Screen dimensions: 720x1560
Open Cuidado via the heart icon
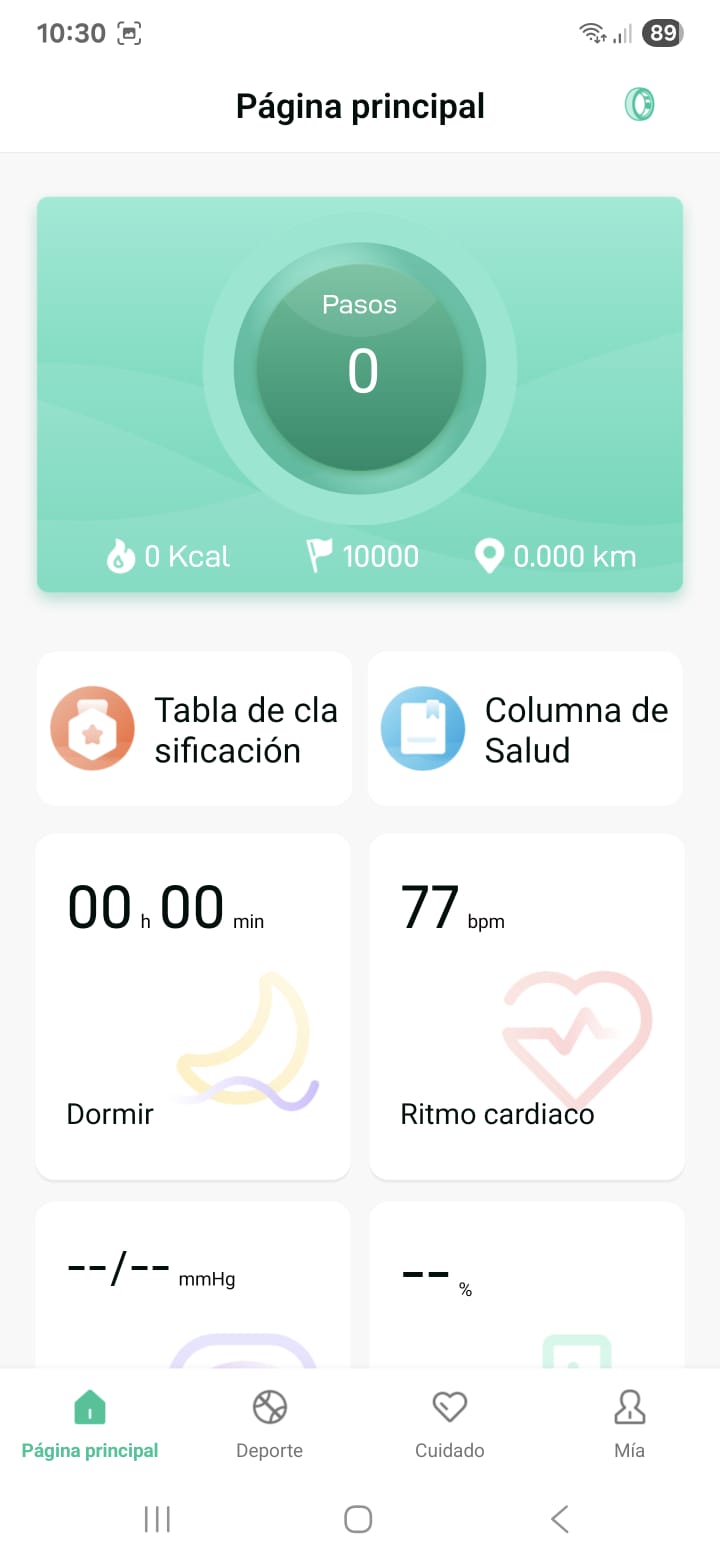click(449, 1407)
